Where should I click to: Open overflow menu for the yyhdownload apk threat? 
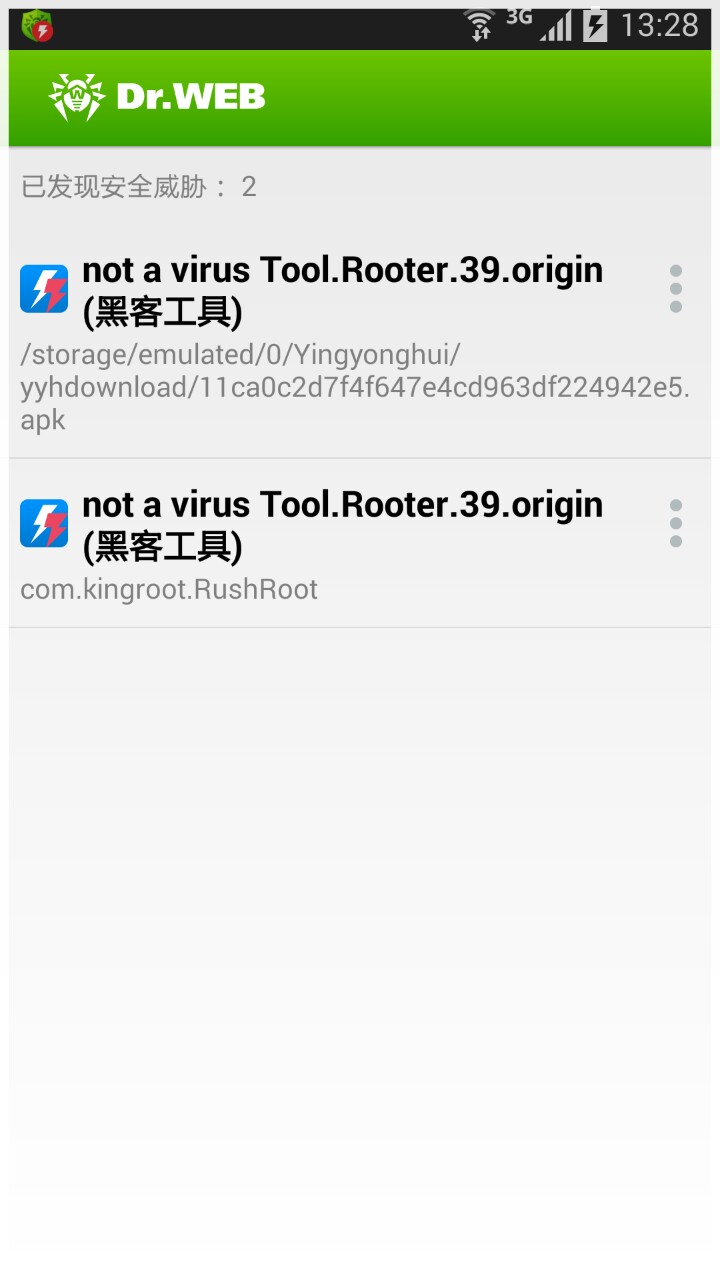(x=676, y=289)
